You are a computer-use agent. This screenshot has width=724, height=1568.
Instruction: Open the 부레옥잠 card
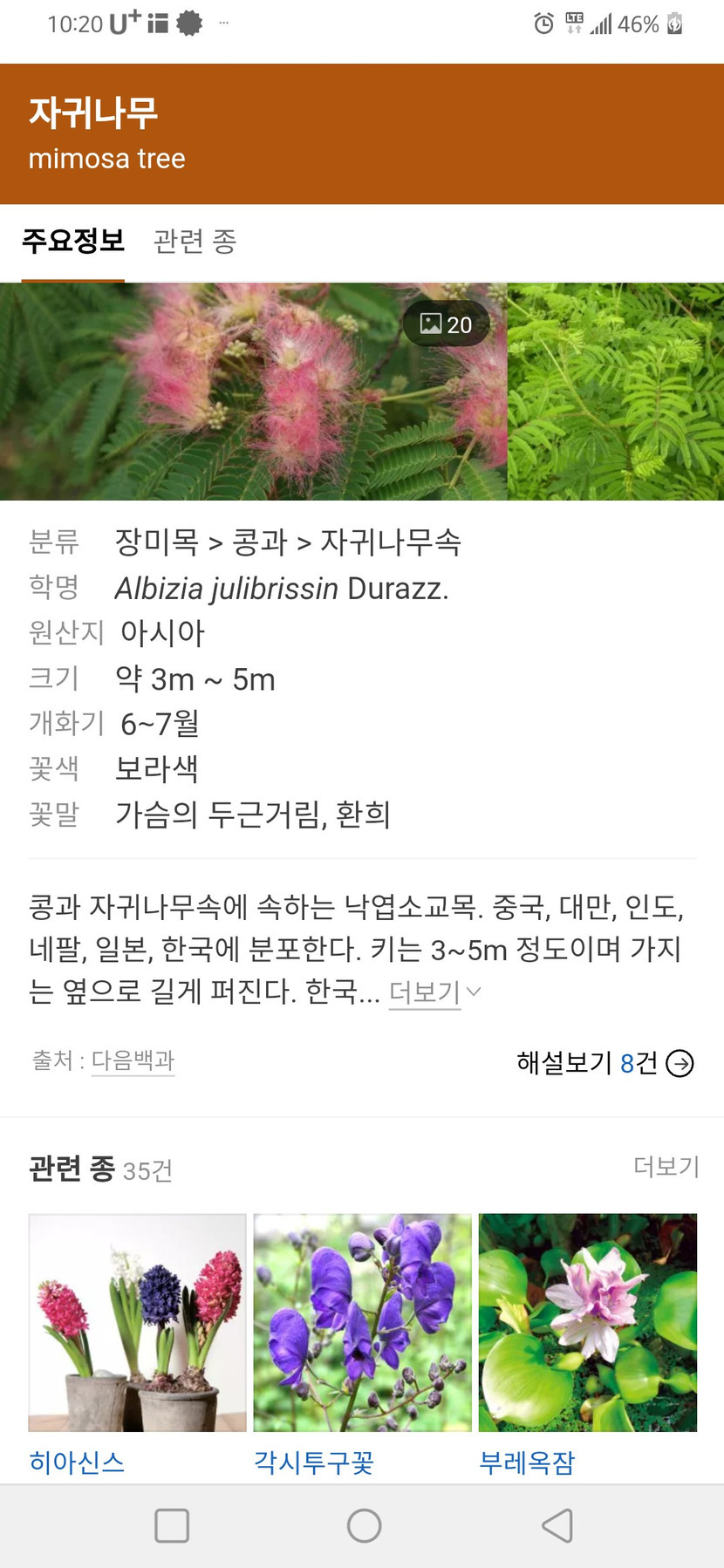[587, 1345]
